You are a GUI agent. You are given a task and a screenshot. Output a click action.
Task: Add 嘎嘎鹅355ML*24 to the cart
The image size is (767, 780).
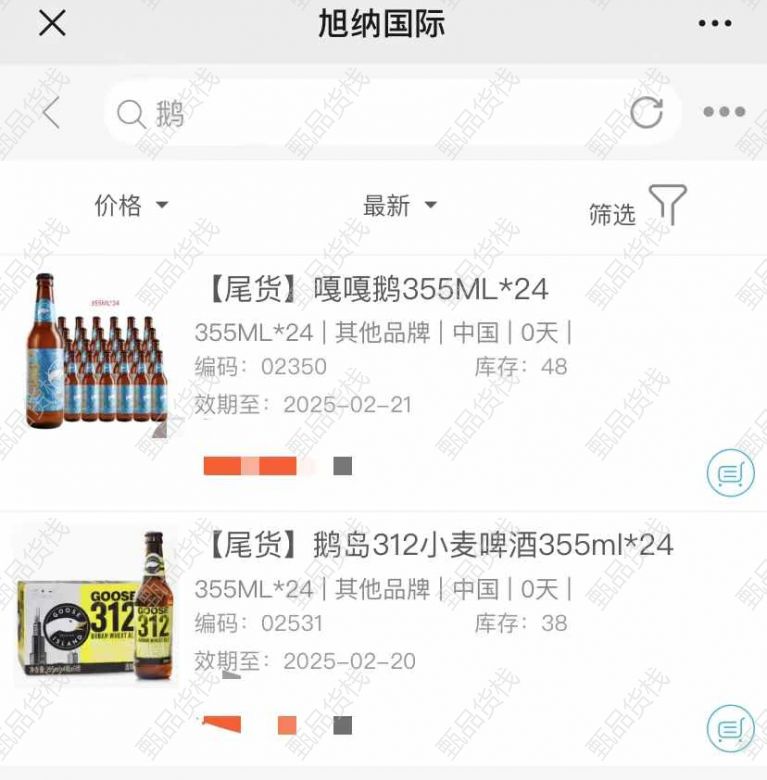(730, 473)
